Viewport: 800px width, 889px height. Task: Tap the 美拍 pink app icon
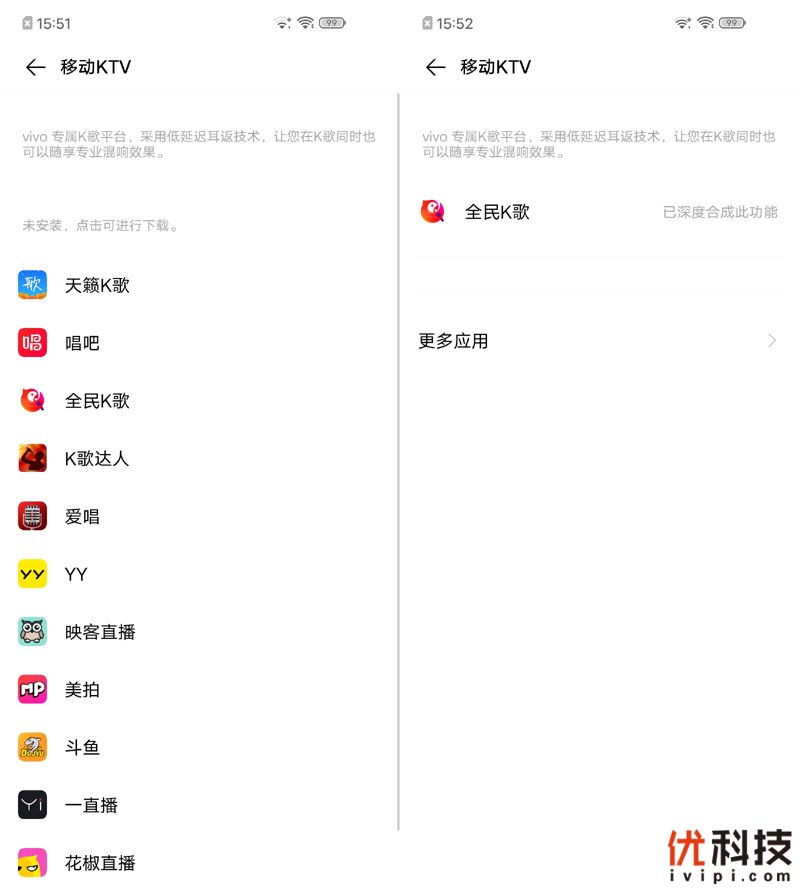point(32,689)
